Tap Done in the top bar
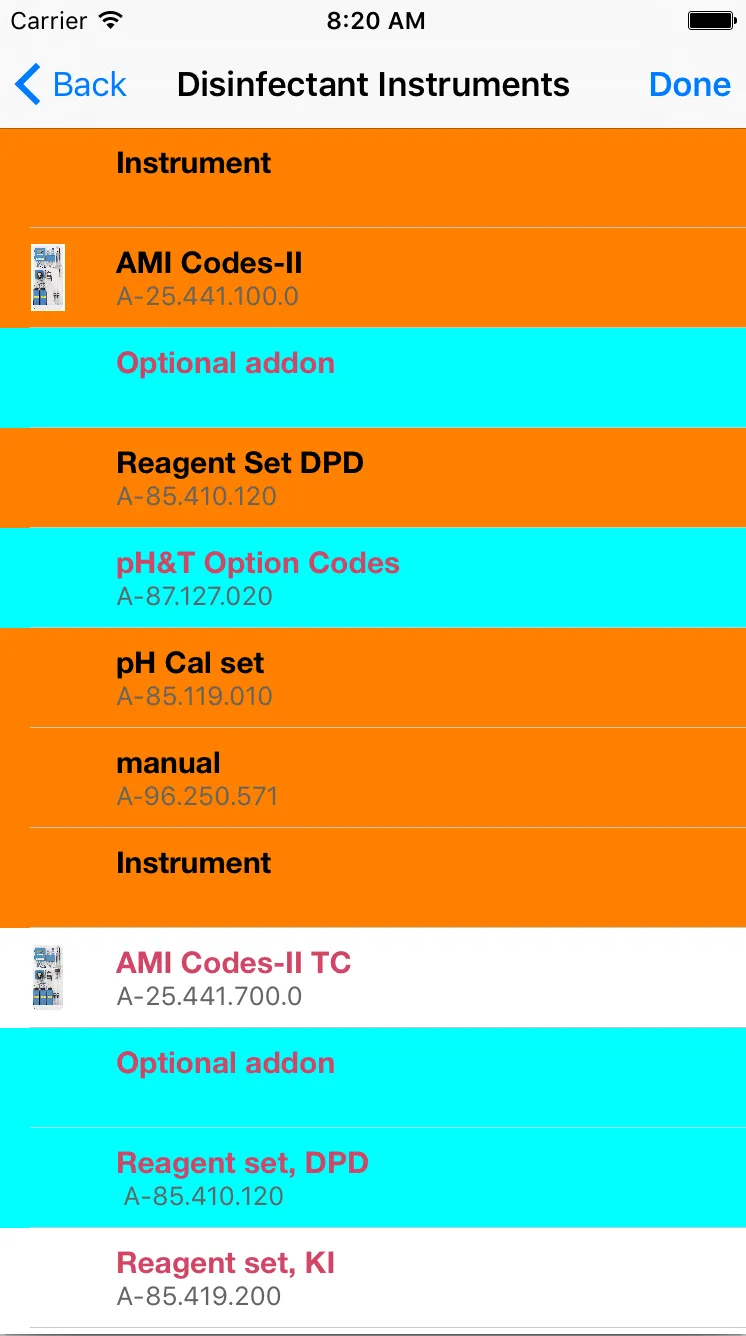This screenshot has height=1336, width=746. point(689,85)
